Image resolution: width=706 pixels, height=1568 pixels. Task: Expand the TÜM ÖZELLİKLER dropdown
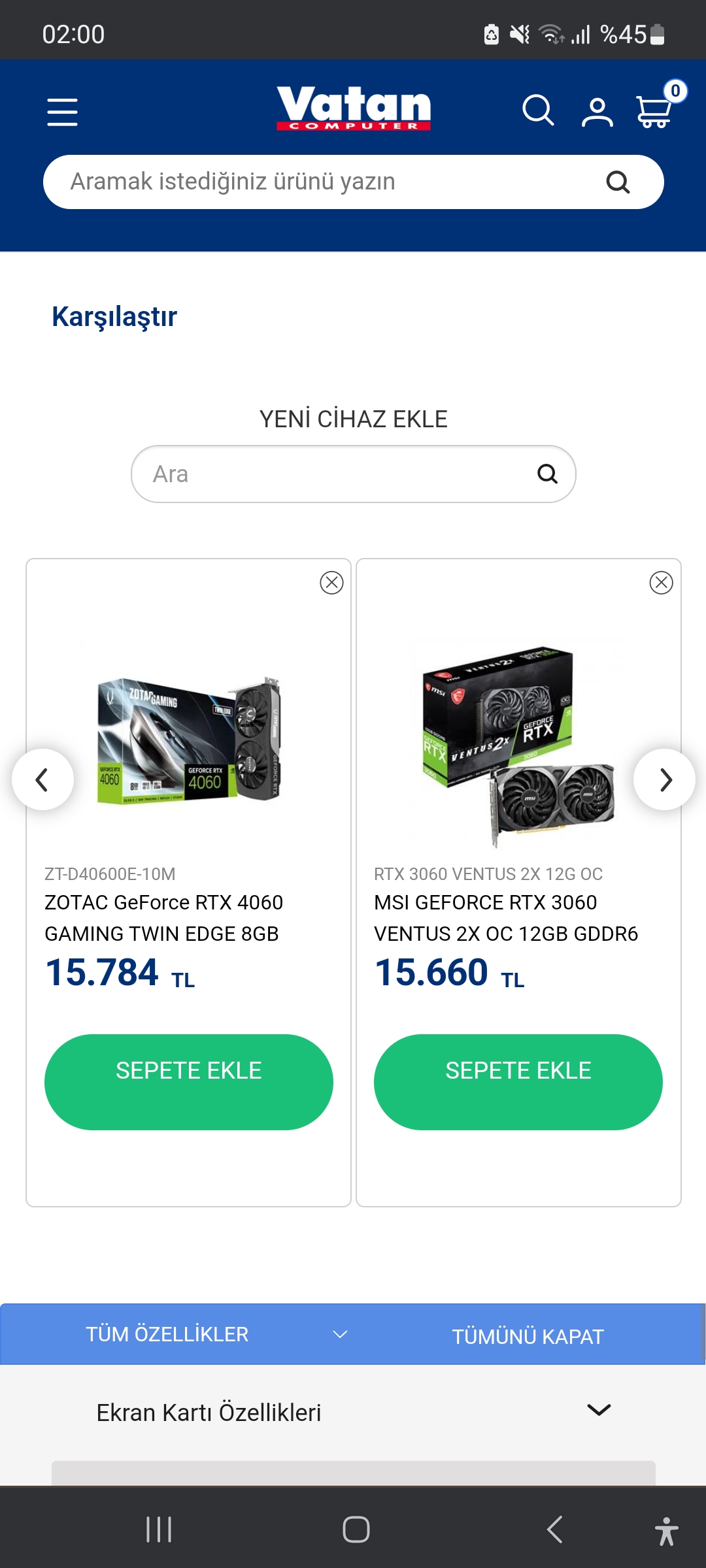[216, 1334]
